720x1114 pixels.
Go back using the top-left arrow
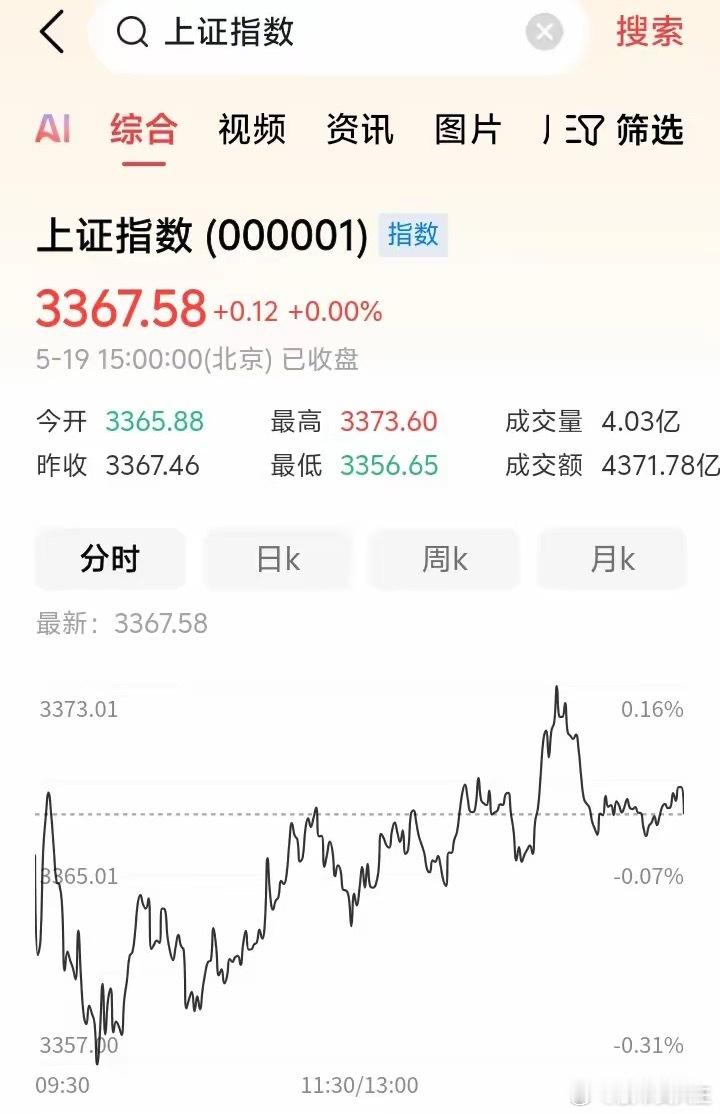(x=52, y=33)
